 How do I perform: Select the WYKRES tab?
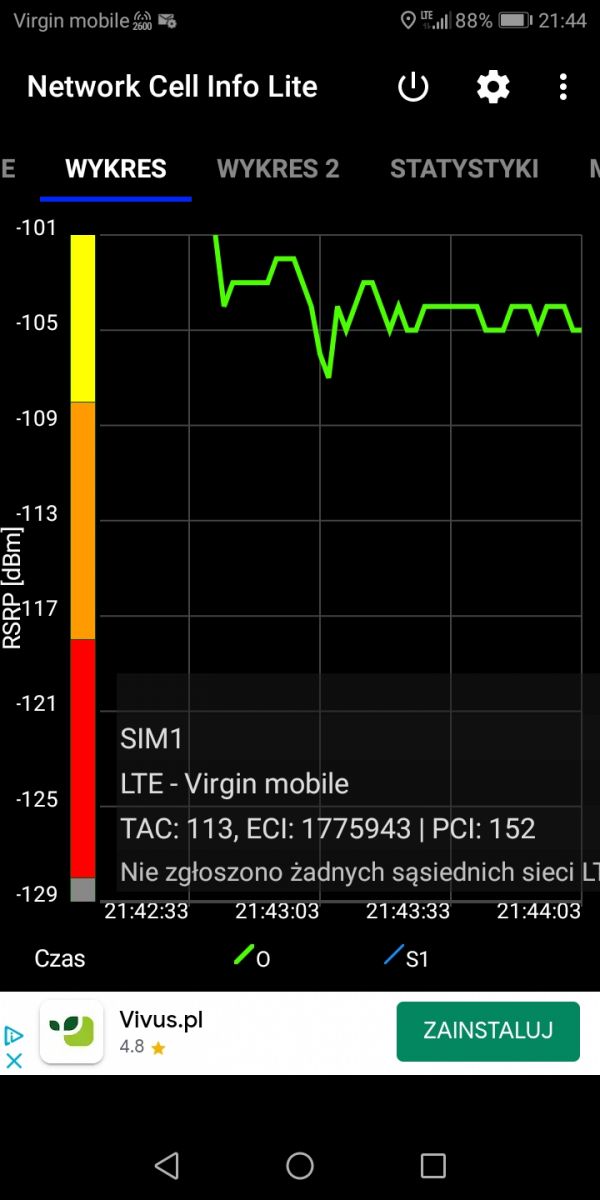click(116, 168)
